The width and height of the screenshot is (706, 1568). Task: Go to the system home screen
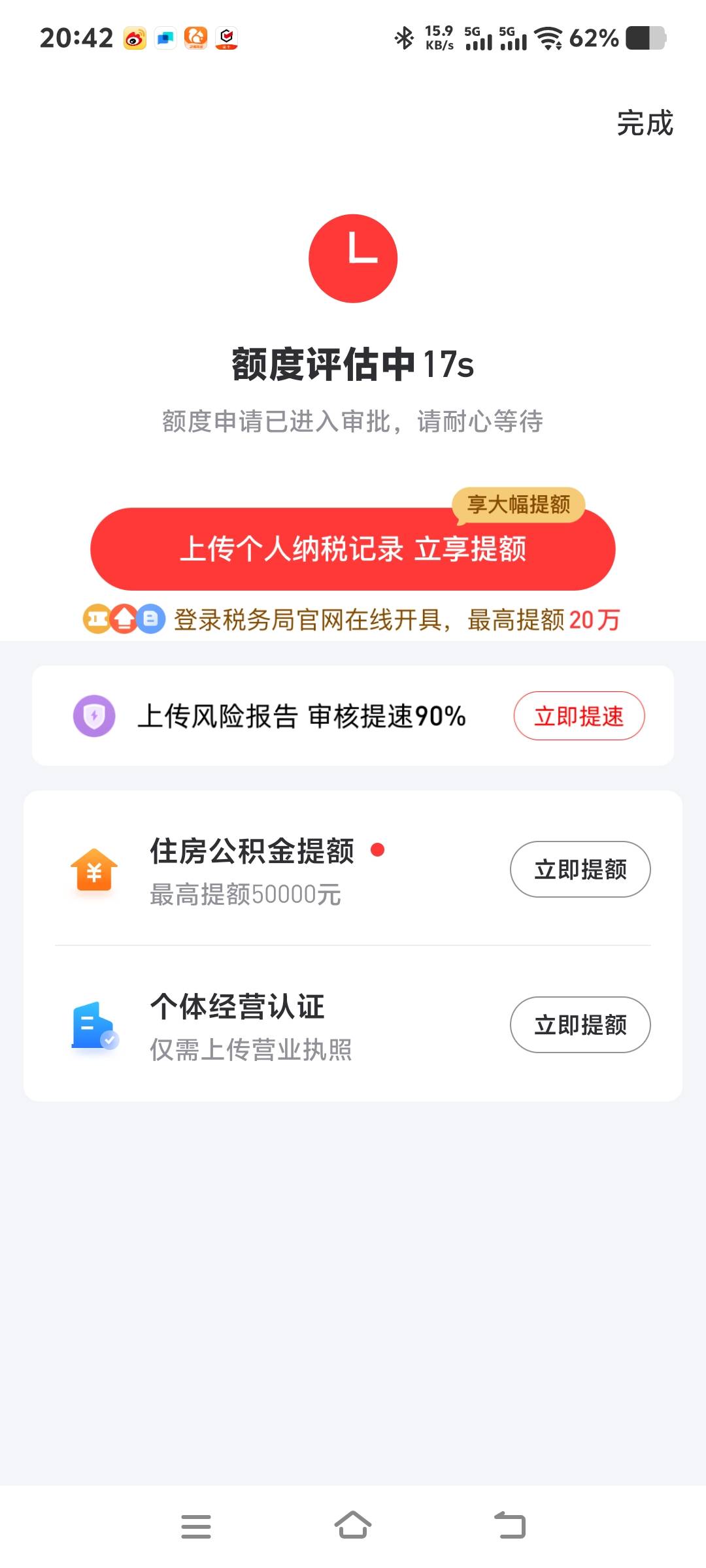(x=353, y=1526)
